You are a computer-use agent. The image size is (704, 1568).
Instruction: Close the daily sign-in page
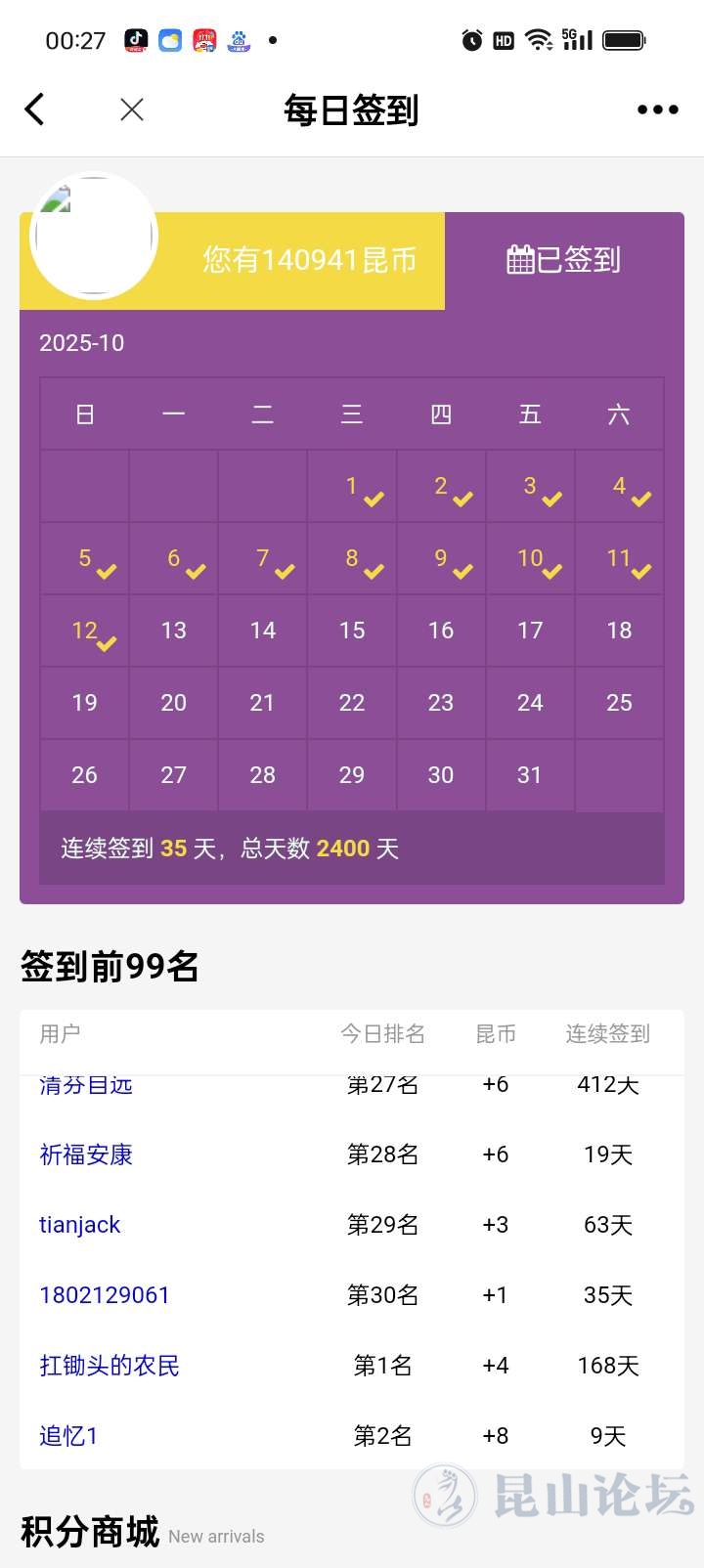[132, 109]
